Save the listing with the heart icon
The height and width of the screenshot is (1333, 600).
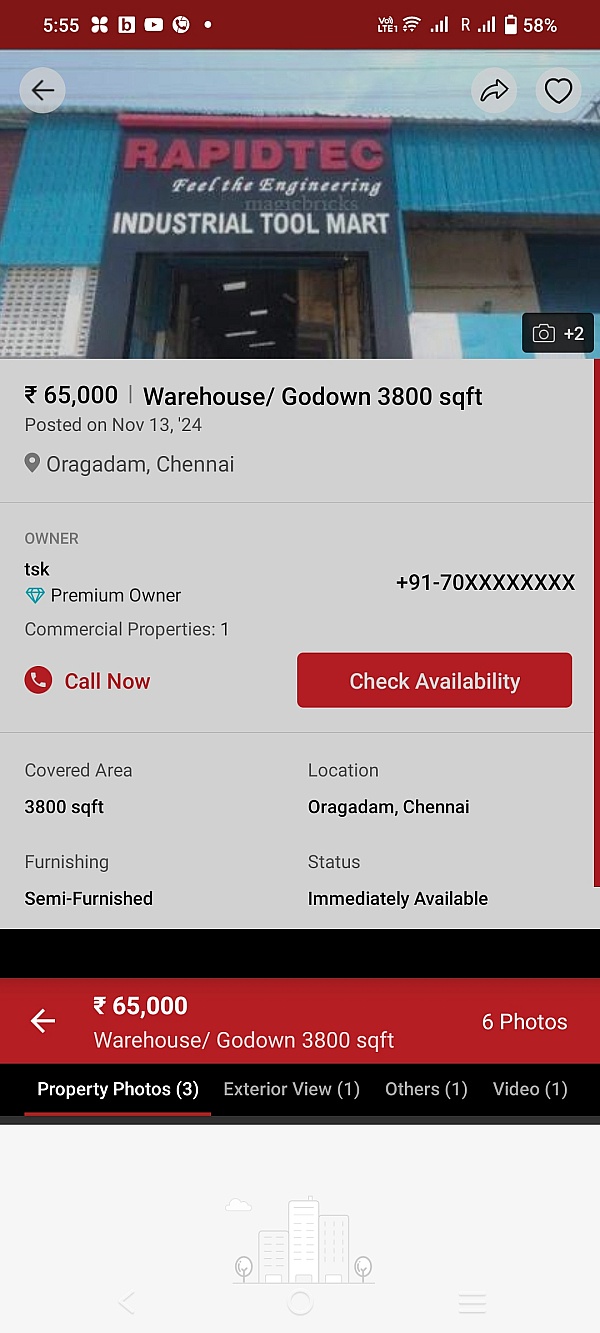pos(558,92)
